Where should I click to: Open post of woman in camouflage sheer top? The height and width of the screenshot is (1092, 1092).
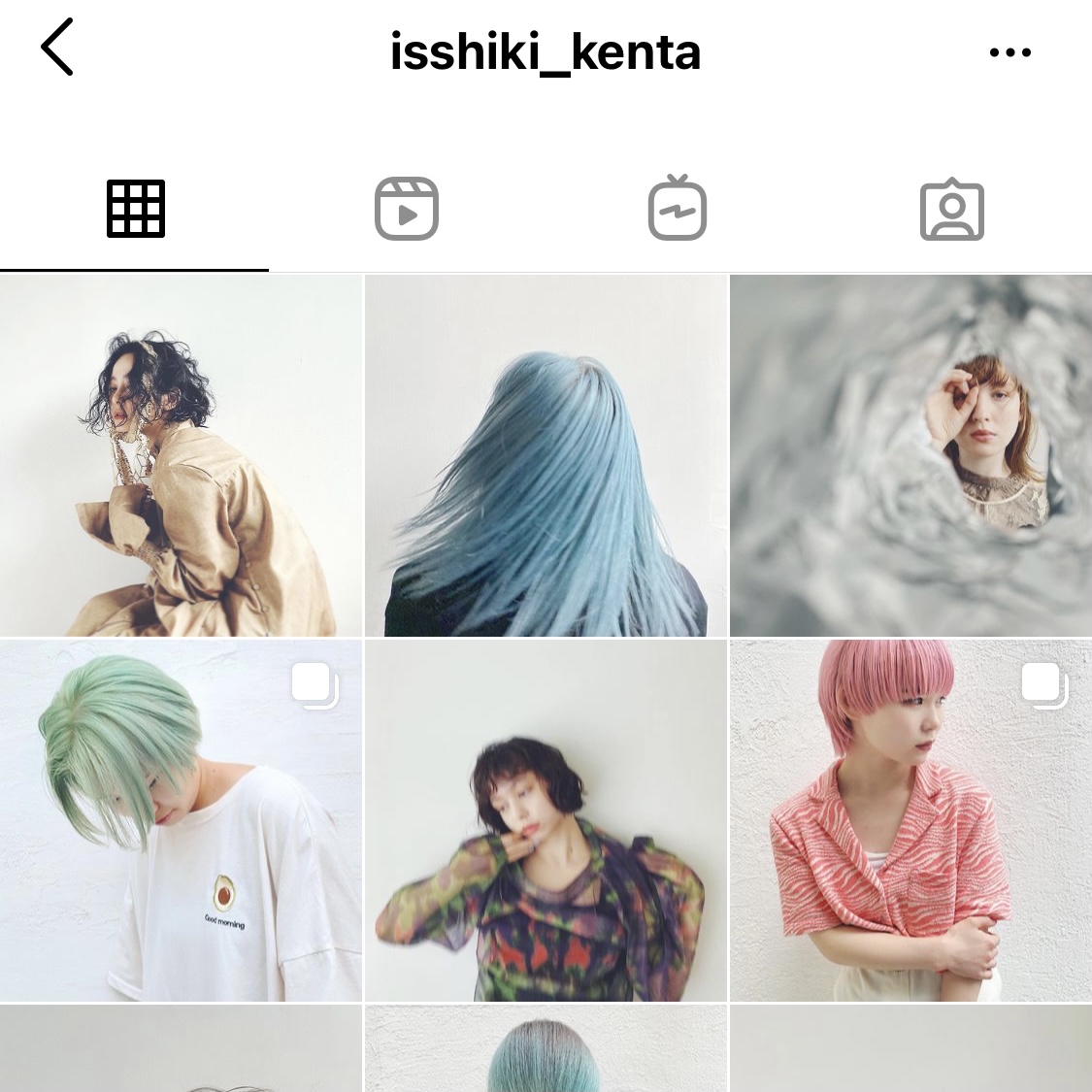(546, 820)
